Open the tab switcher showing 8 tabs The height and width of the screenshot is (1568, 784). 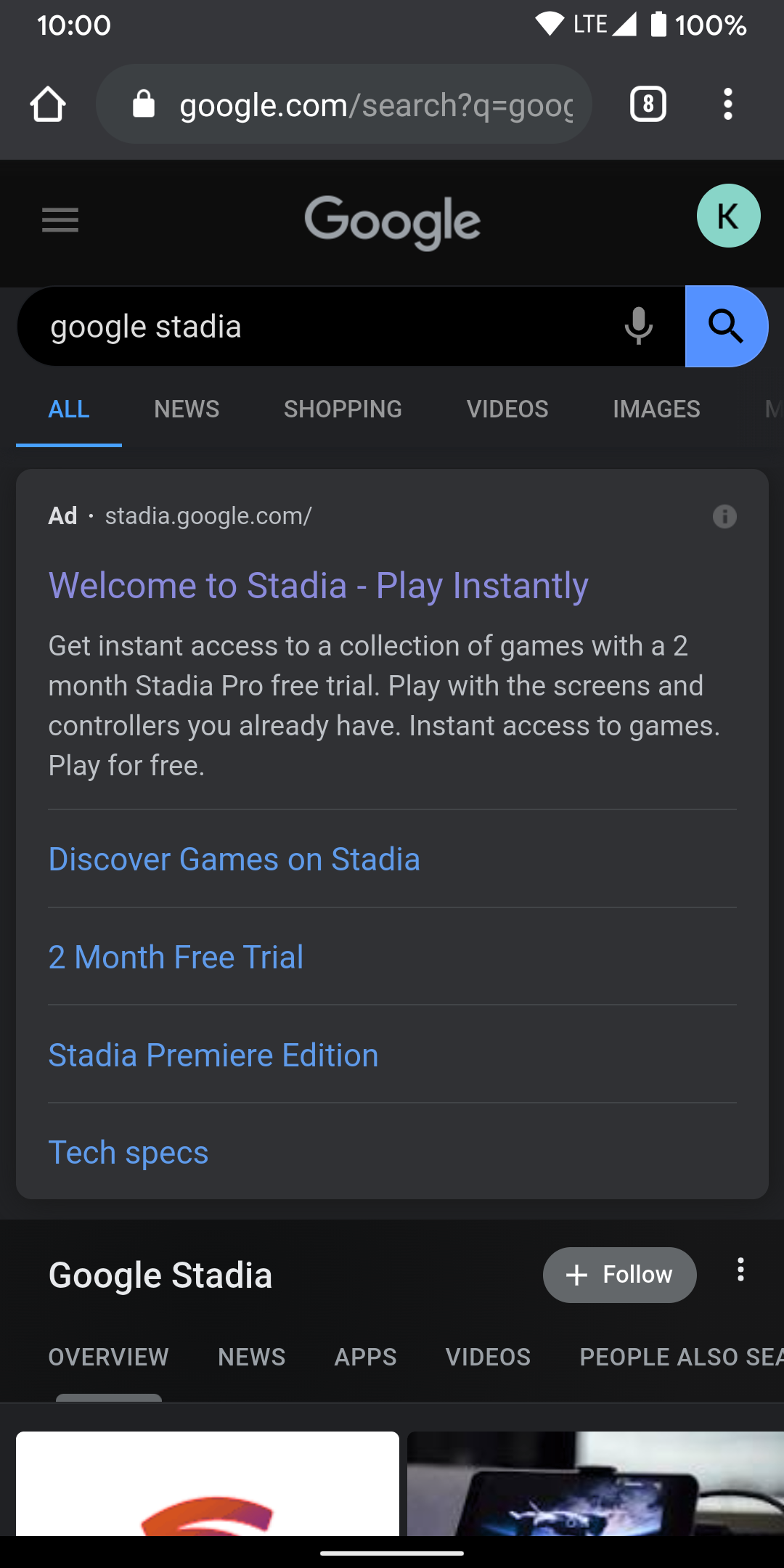pyautogui.click(x=647, y=104)
